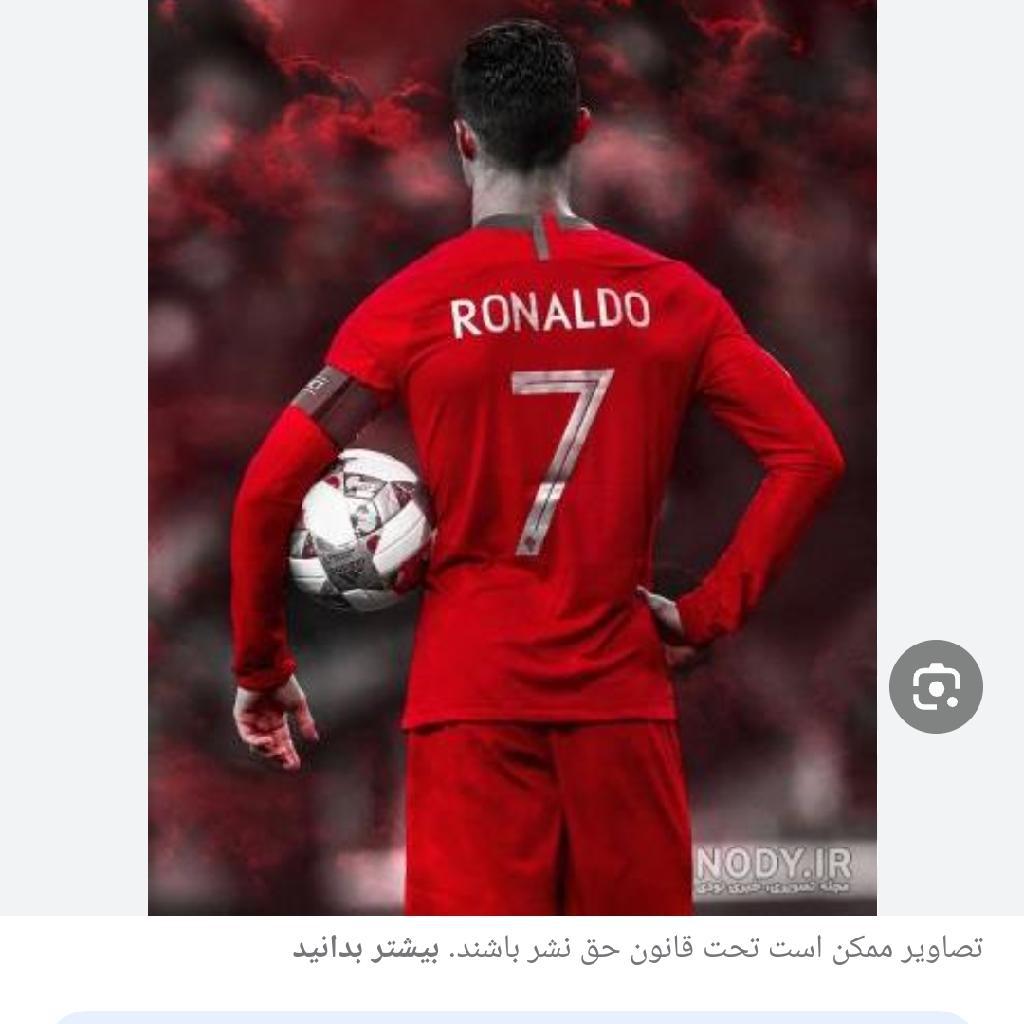Search this image with Google Lens

coord(935,687)
